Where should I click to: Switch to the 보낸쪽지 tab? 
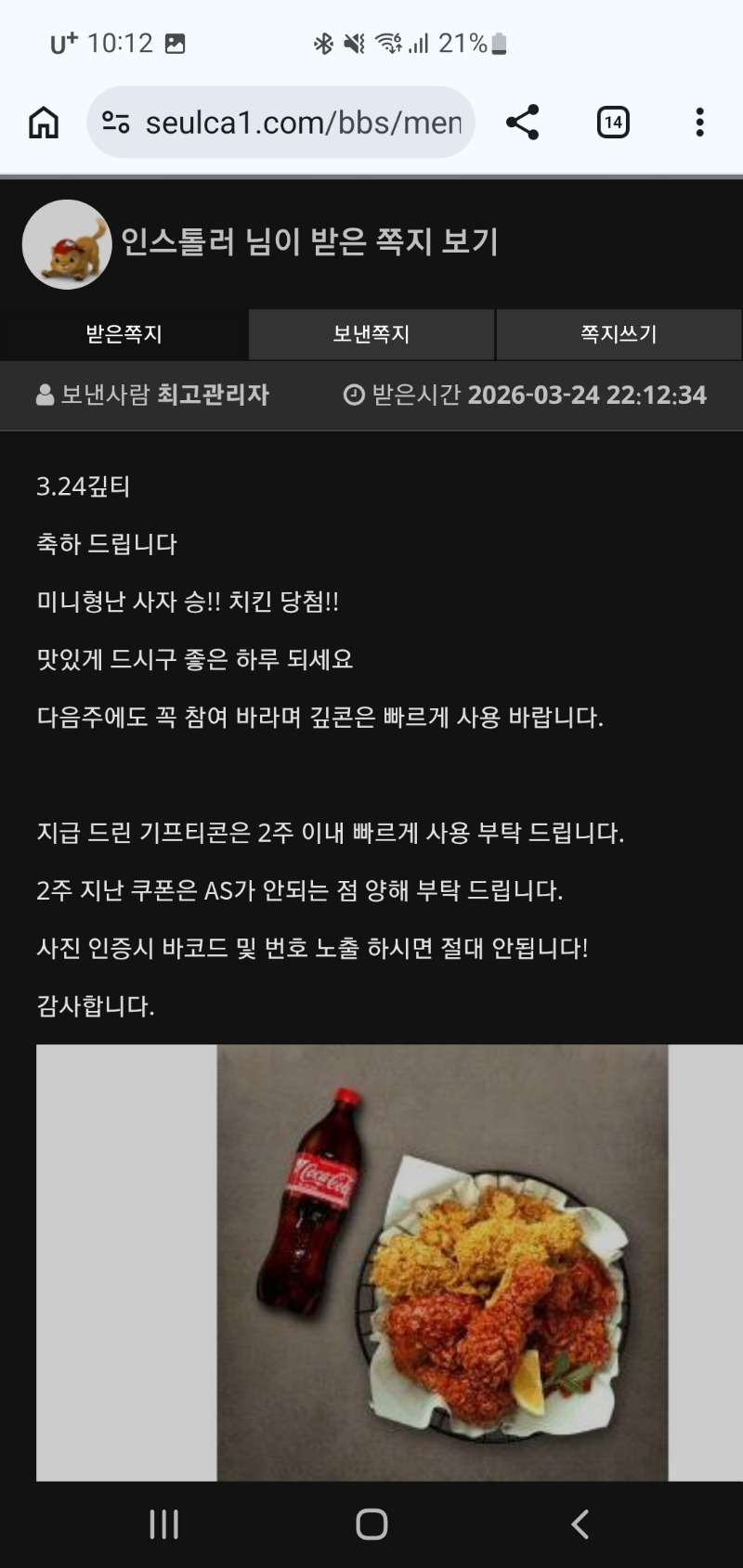coord(371,334)
